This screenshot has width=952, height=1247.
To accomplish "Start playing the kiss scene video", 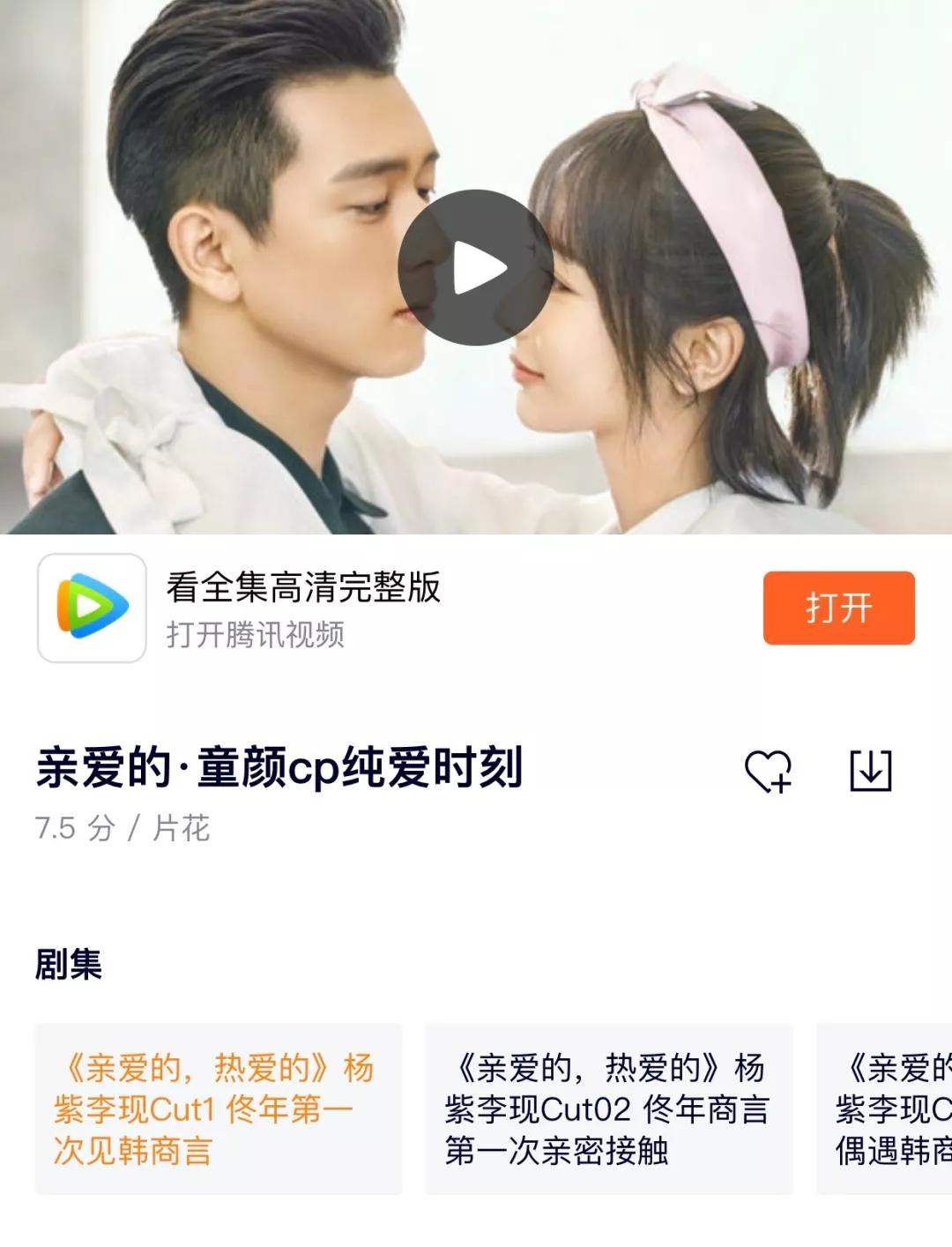I will click(476, 265).
